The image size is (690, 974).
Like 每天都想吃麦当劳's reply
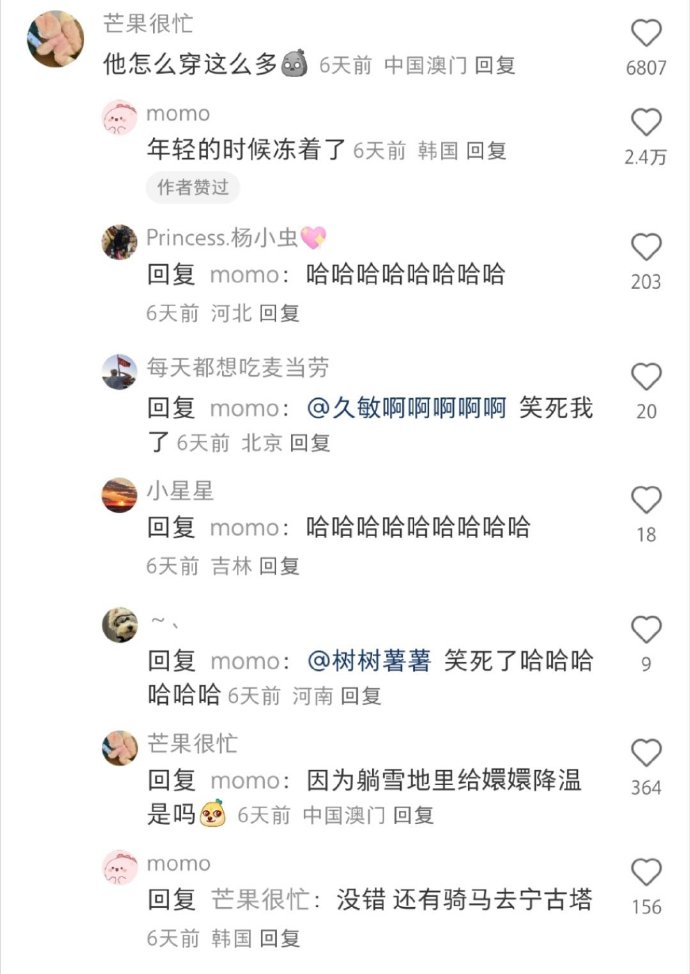647,377
